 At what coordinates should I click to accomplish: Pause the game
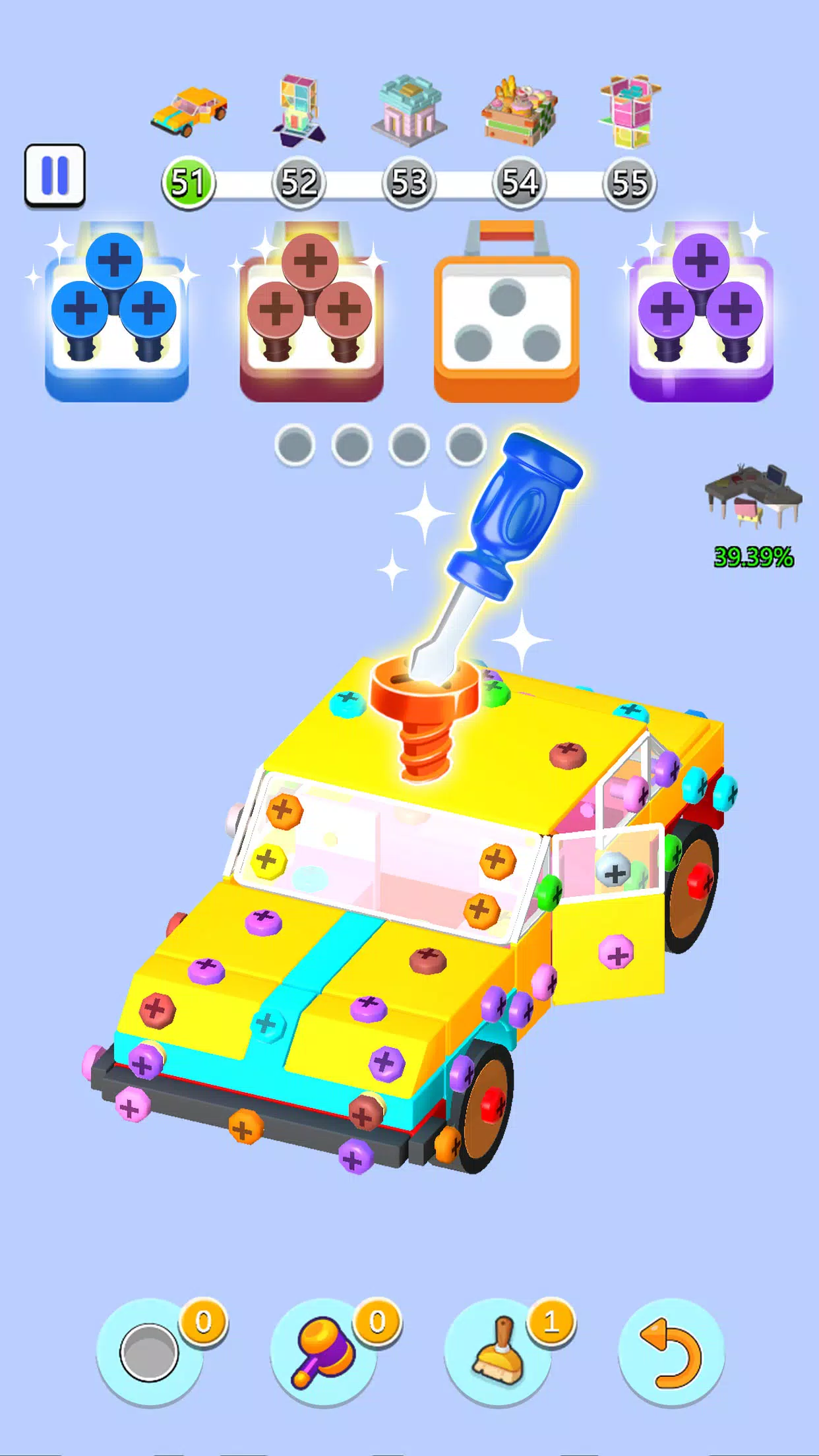point(55,175)
